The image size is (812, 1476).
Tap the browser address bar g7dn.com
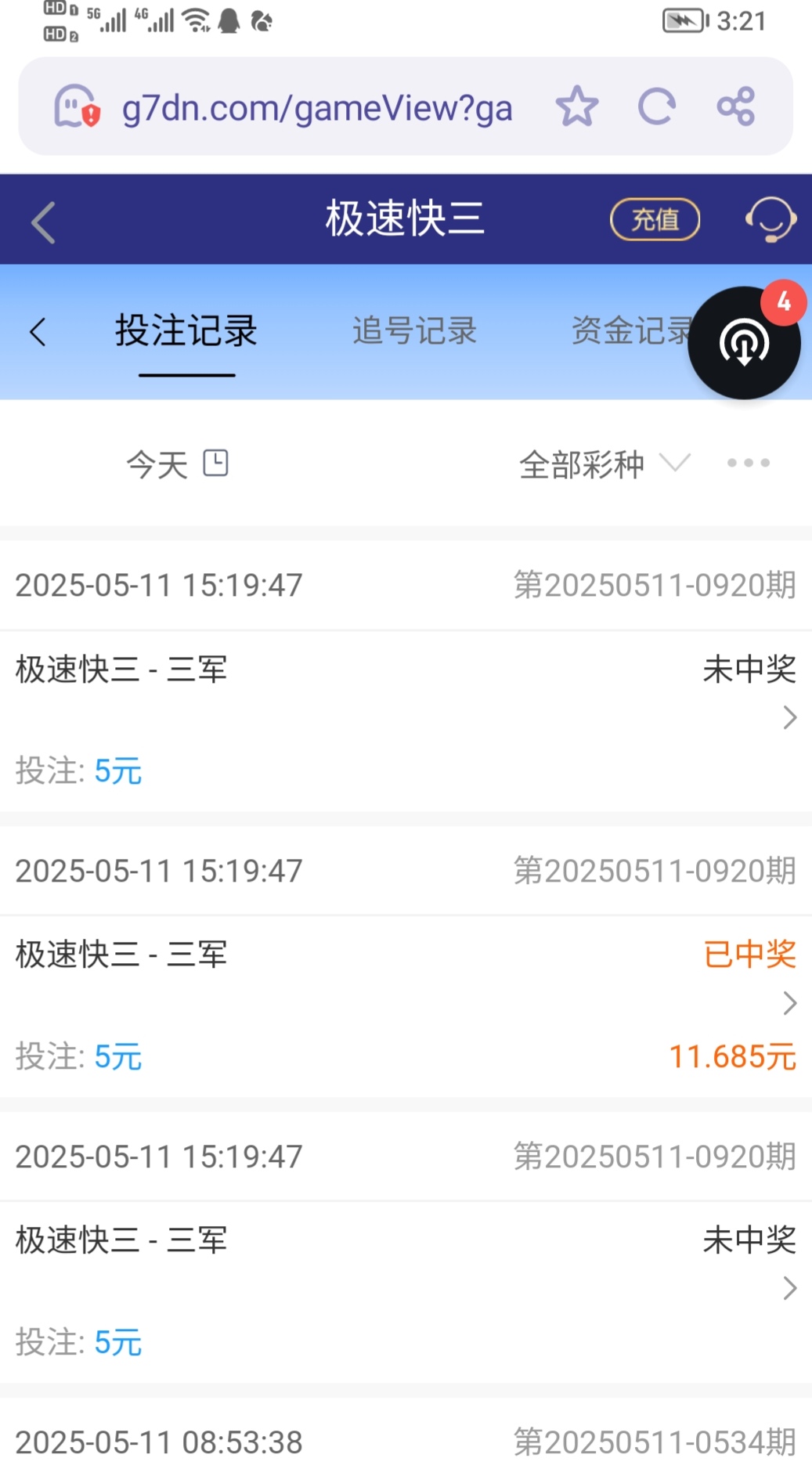pyautogui.click(x=316, y=108)
